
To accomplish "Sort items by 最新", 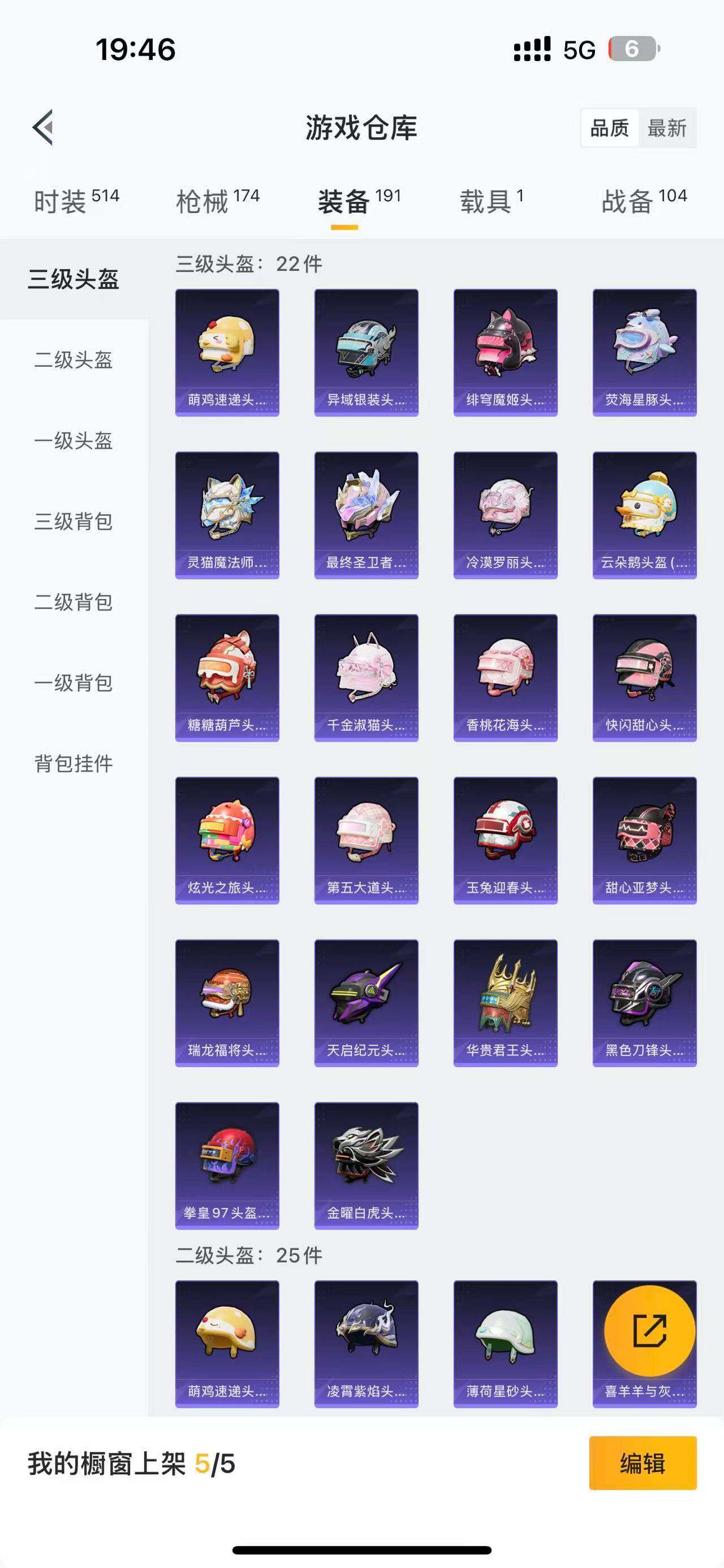I will 667,128.
